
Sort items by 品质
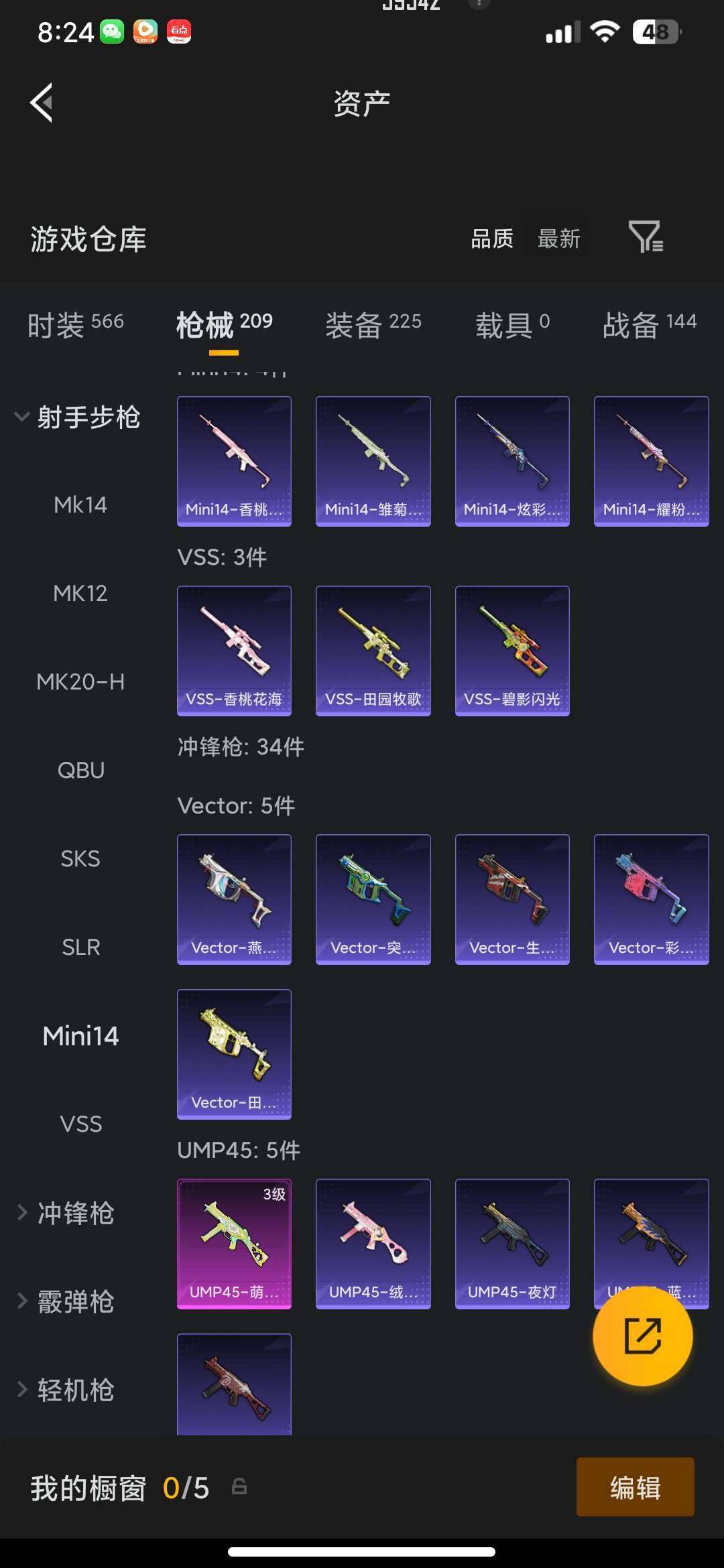(492, 239)
